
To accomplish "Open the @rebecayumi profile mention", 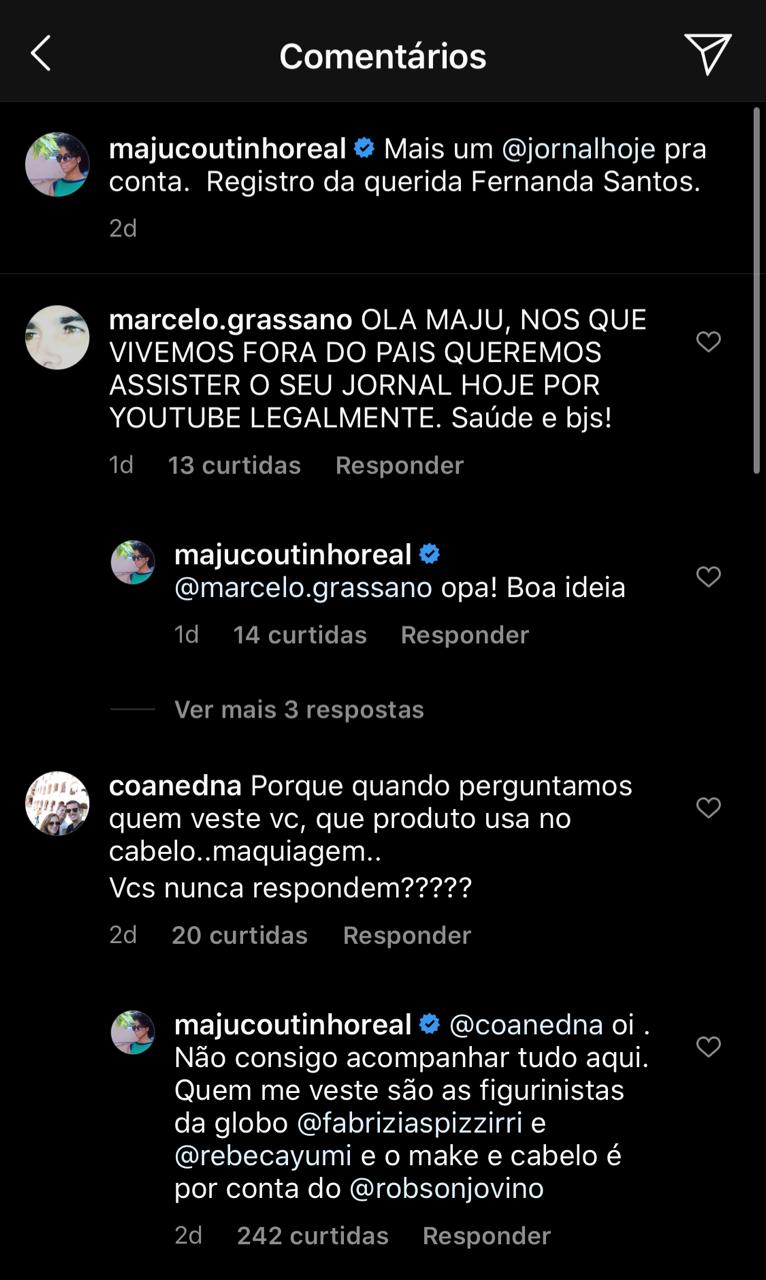I will (263, 1155).
